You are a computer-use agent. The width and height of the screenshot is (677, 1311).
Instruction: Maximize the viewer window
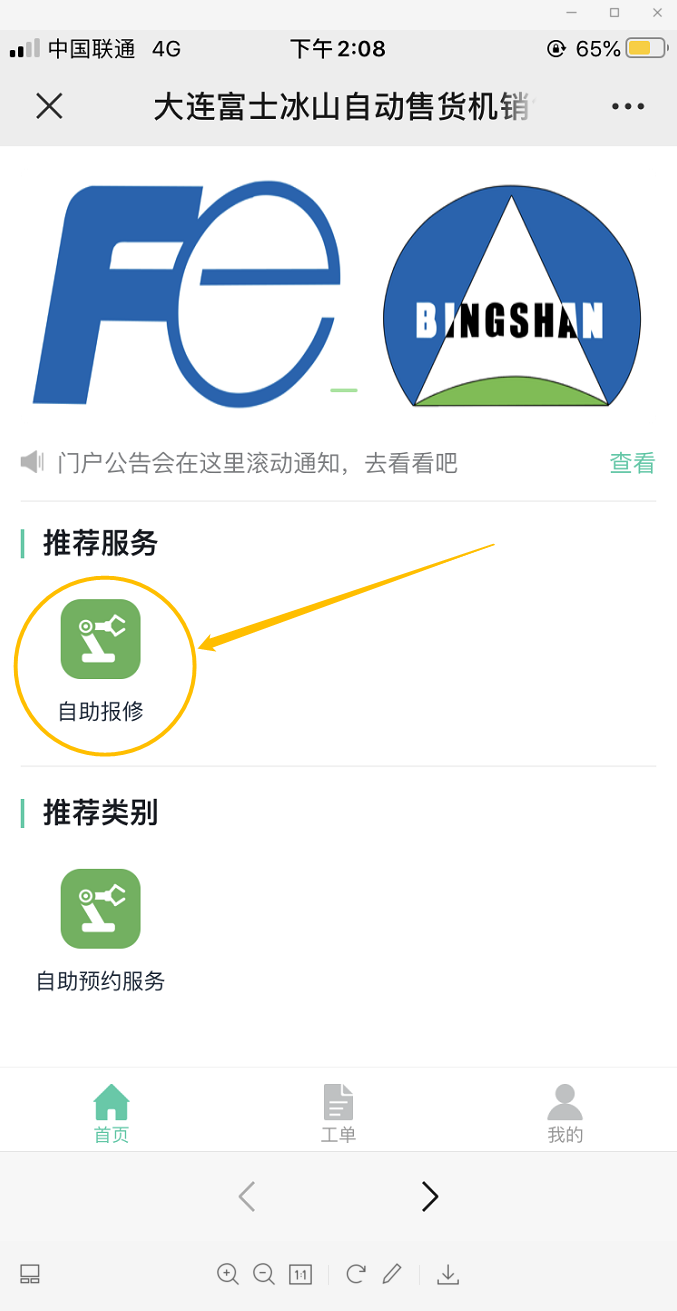pyautogui.click(x=614, y=13)
